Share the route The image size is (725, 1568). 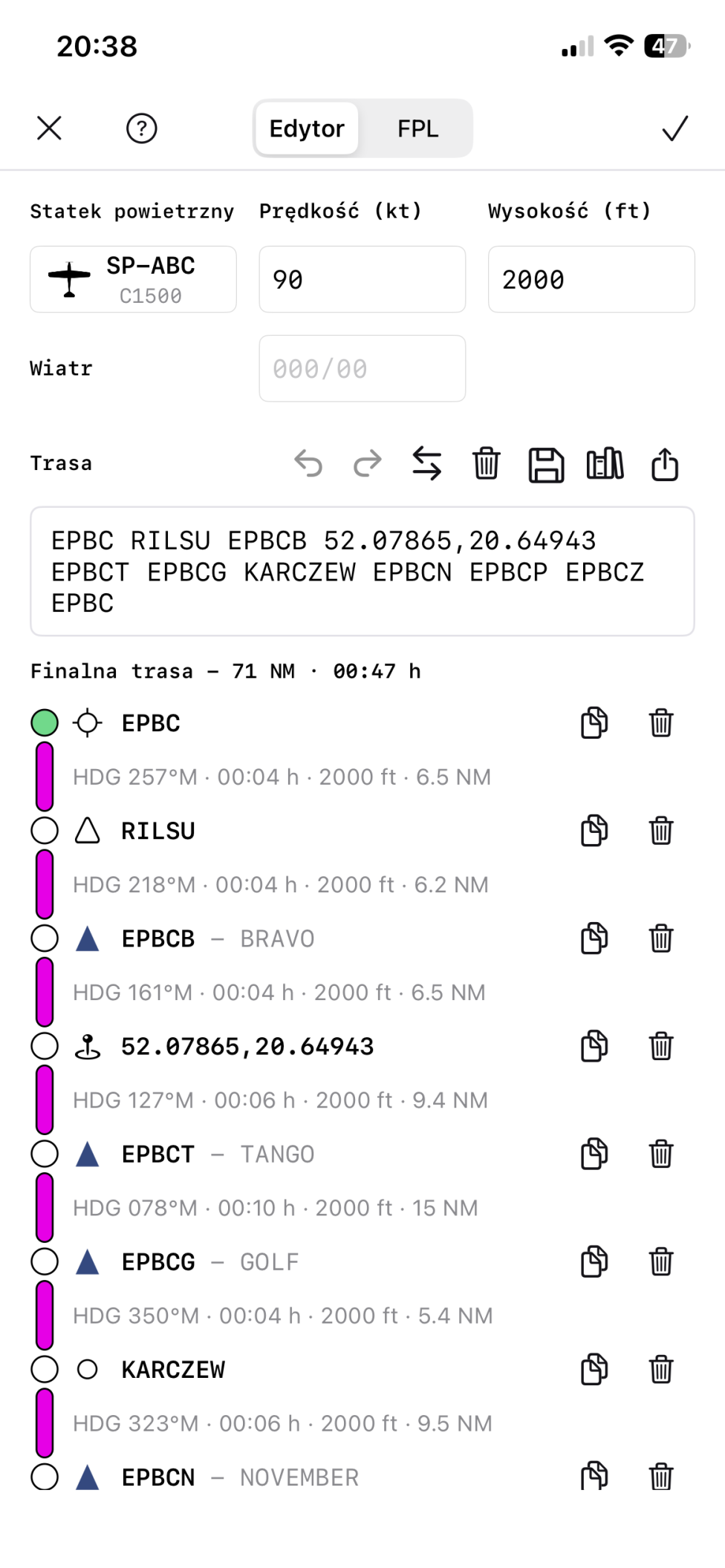pyautogui.click(x=665, y=464)
